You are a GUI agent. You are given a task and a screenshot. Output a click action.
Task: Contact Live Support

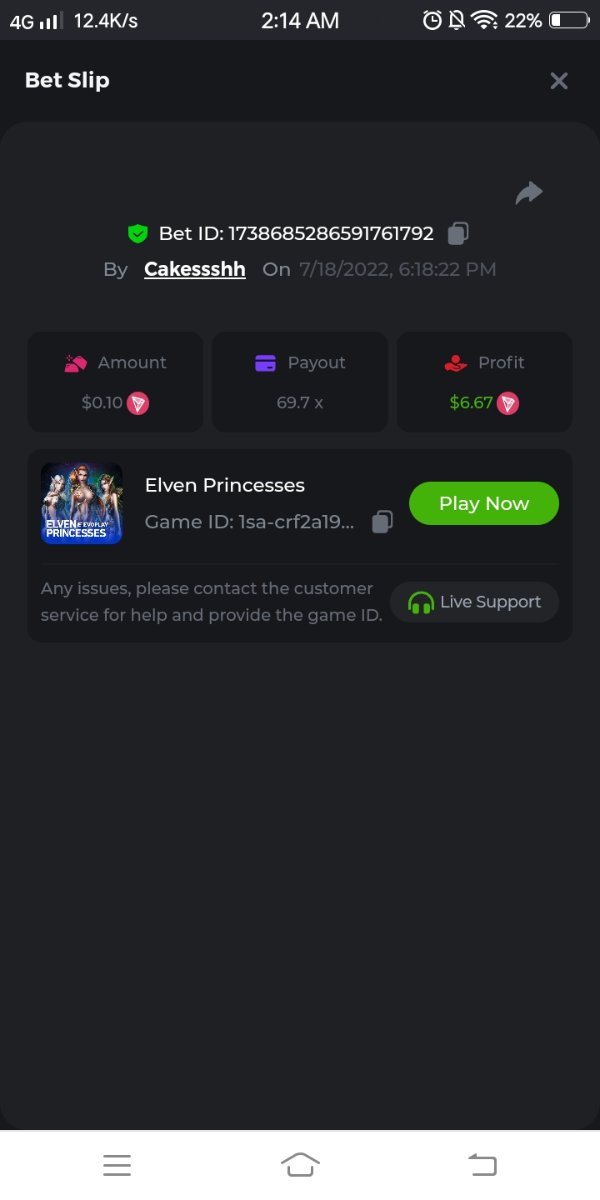(475, 602)
